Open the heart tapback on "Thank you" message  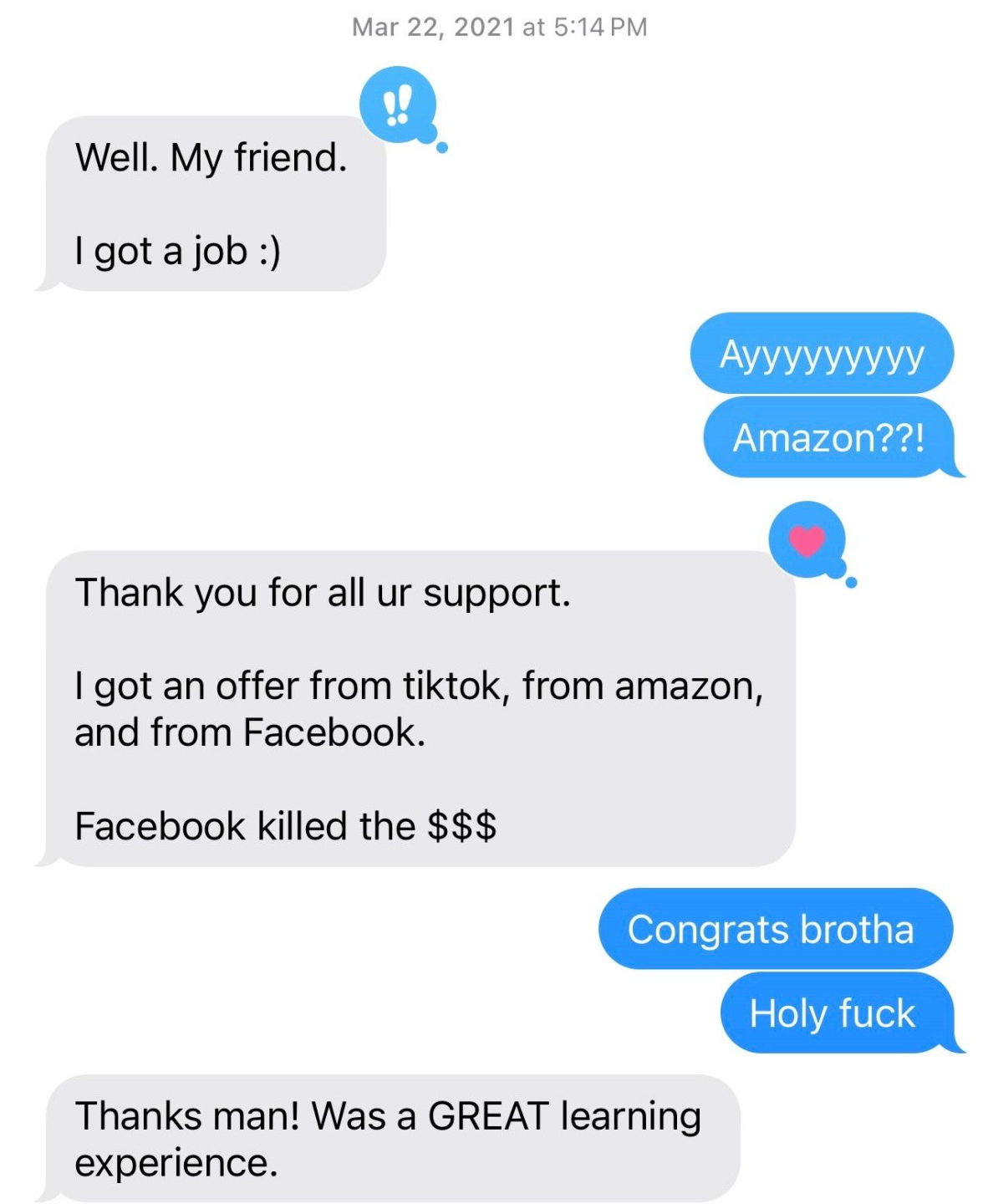[807, 540]
